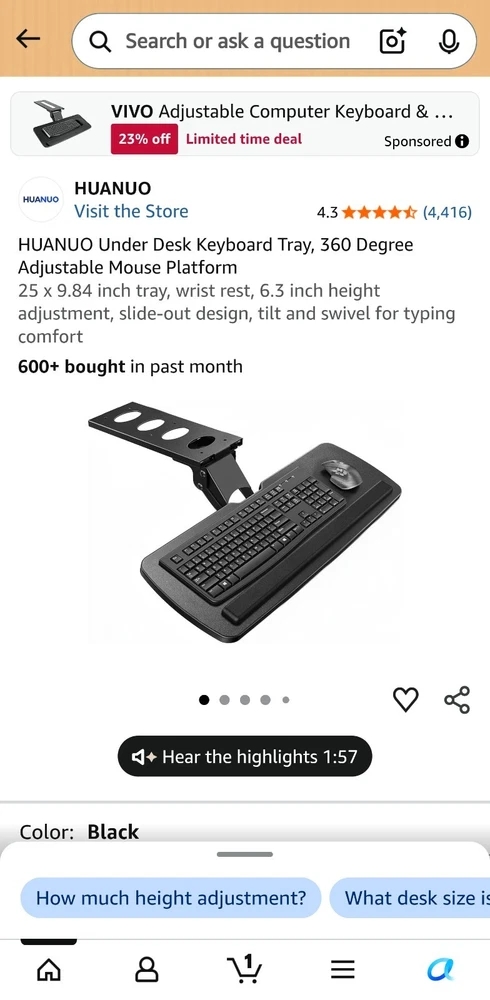Go back using the top-left arrow
490x1000 pixels.
pyautogui.click(x=28, y=39)
